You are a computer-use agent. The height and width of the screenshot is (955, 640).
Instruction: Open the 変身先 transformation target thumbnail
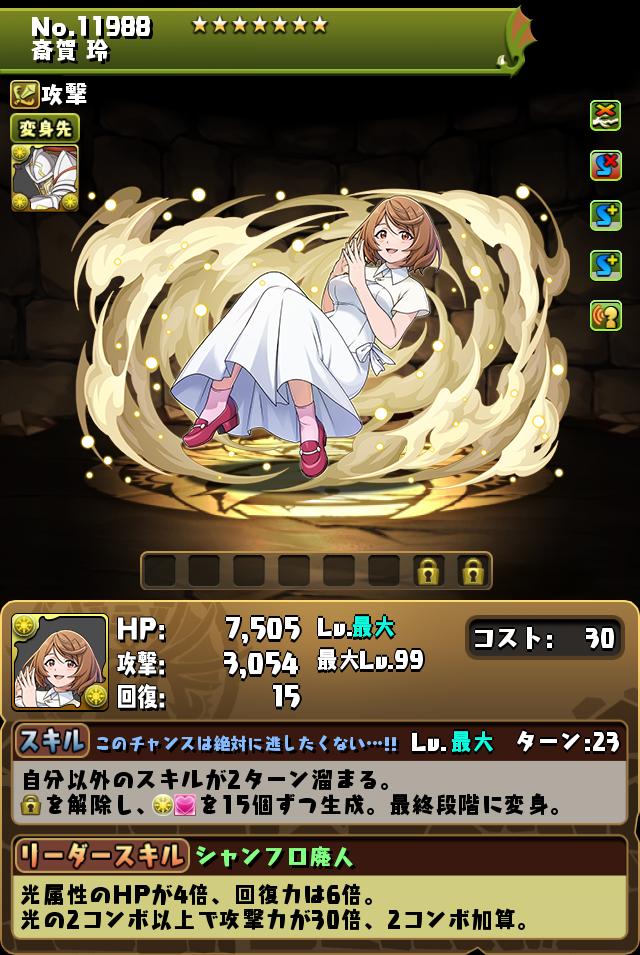(44, 178)
